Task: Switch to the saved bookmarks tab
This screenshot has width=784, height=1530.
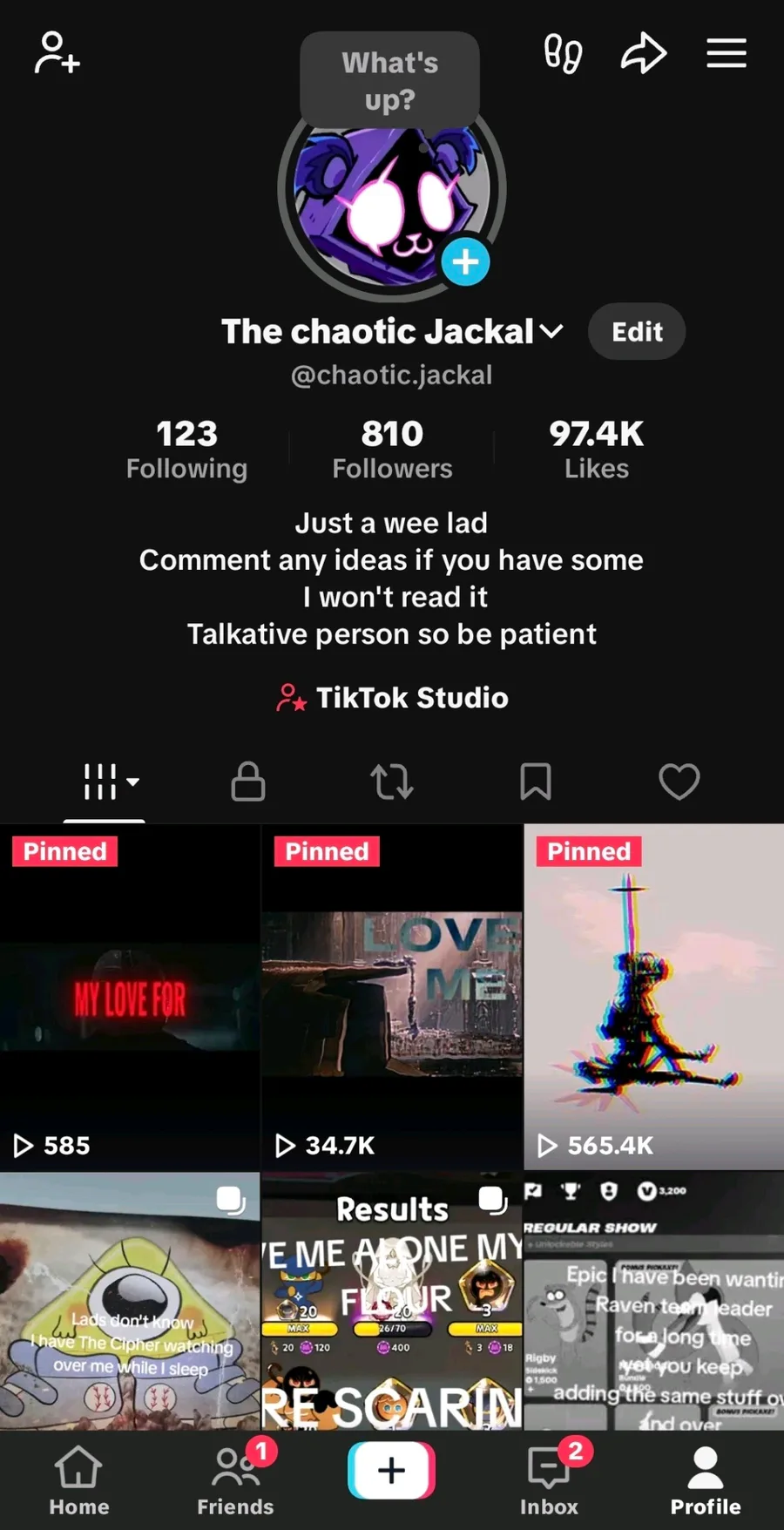Action: point(536,782)
